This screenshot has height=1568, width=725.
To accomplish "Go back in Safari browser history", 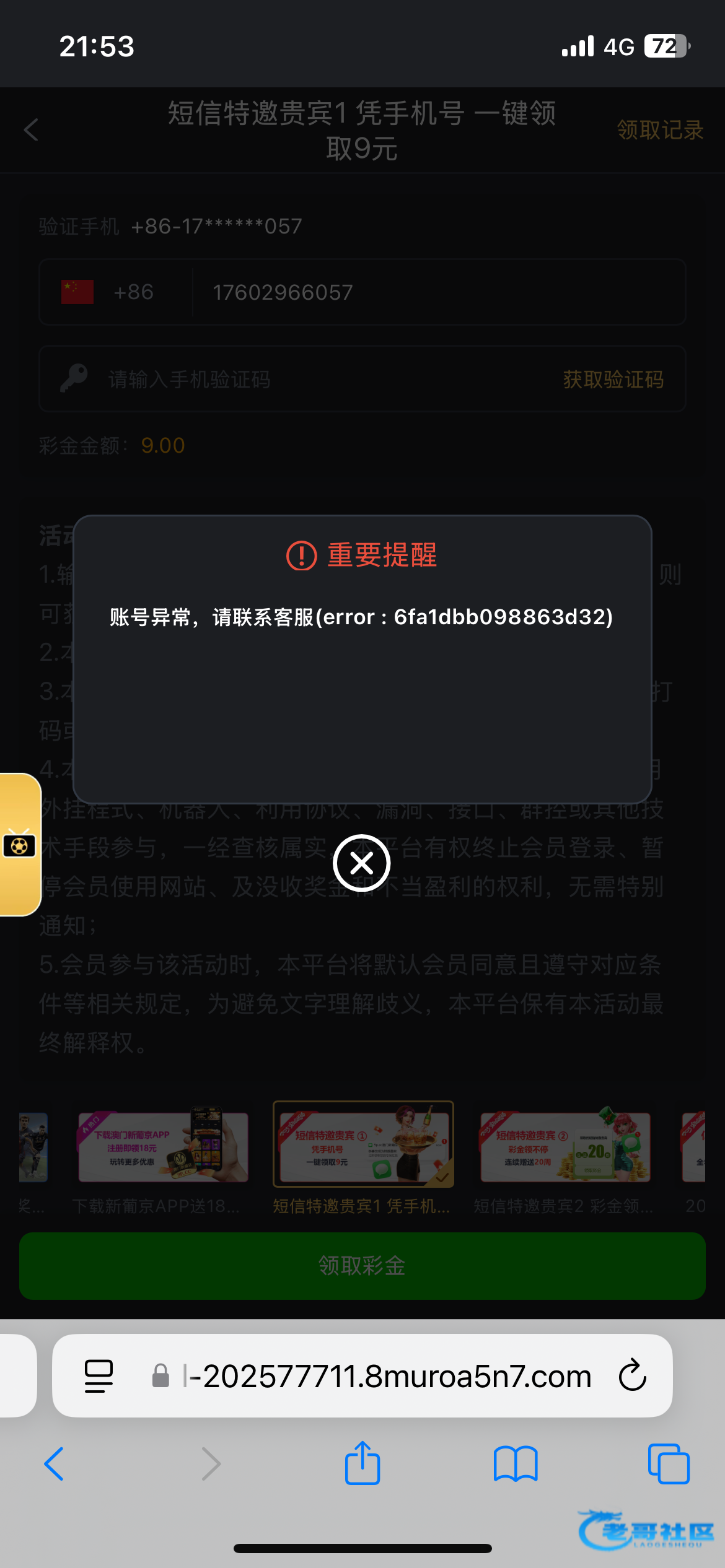I will tap(55, 1464).
